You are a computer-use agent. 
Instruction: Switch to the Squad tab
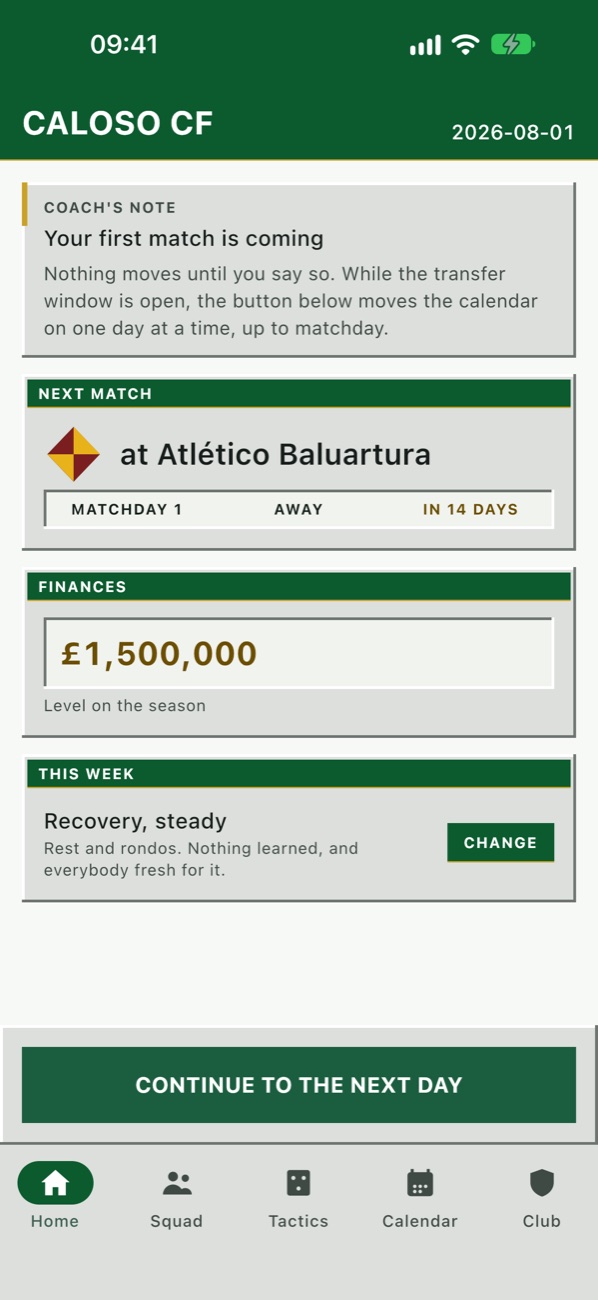[177, 1197]
